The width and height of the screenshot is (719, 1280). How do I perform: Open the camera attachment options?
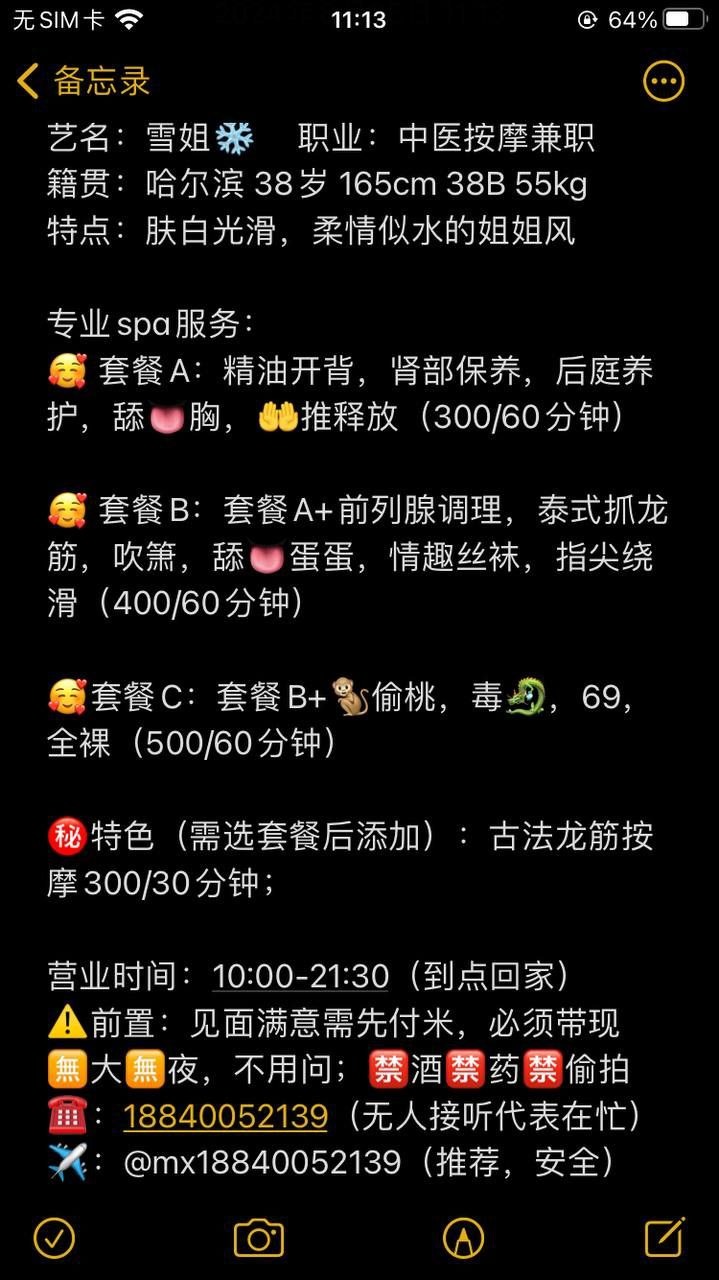point(259,1238)
